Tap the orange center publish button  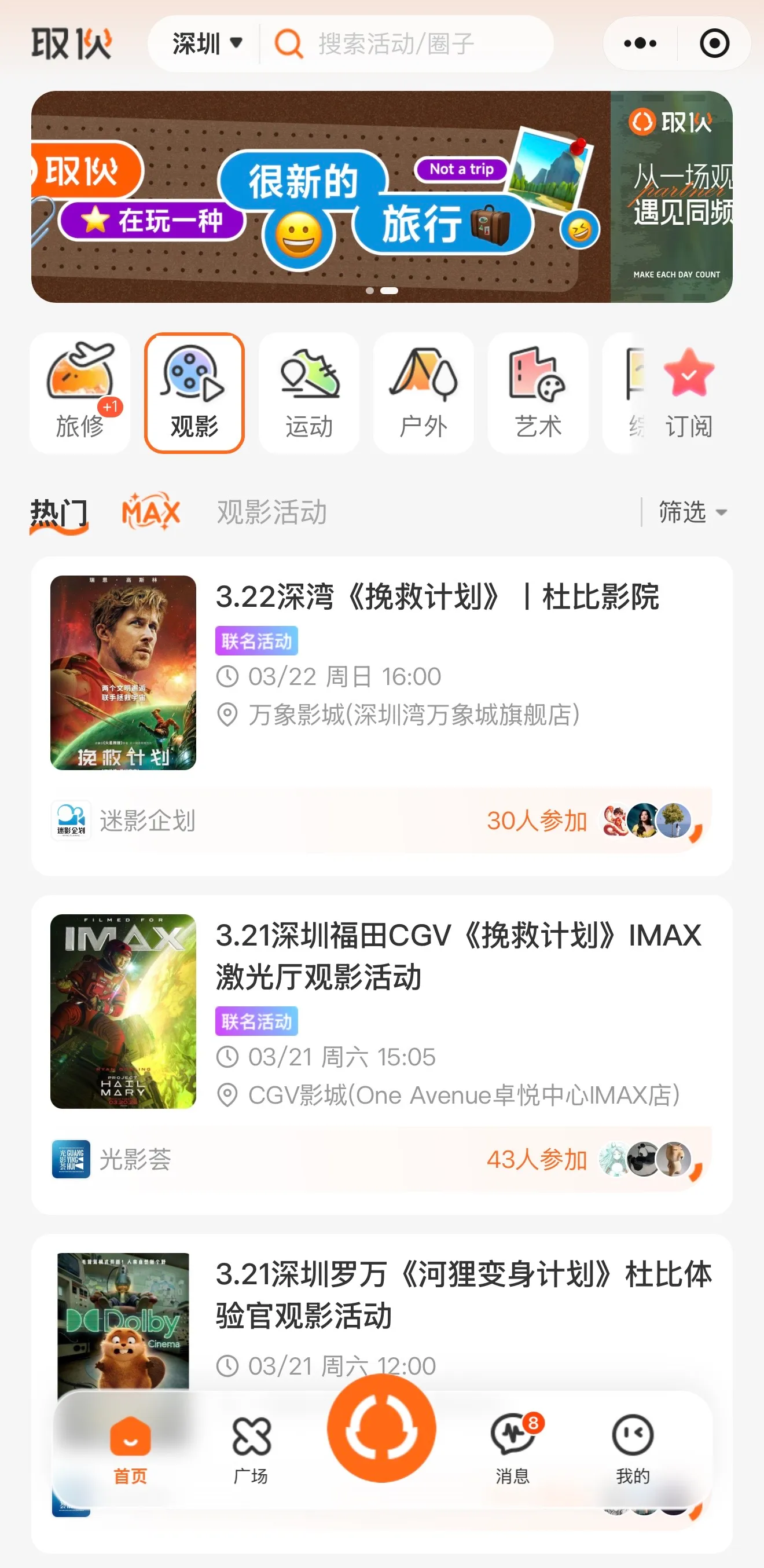pyautogui.click(x=381, y=1428)
